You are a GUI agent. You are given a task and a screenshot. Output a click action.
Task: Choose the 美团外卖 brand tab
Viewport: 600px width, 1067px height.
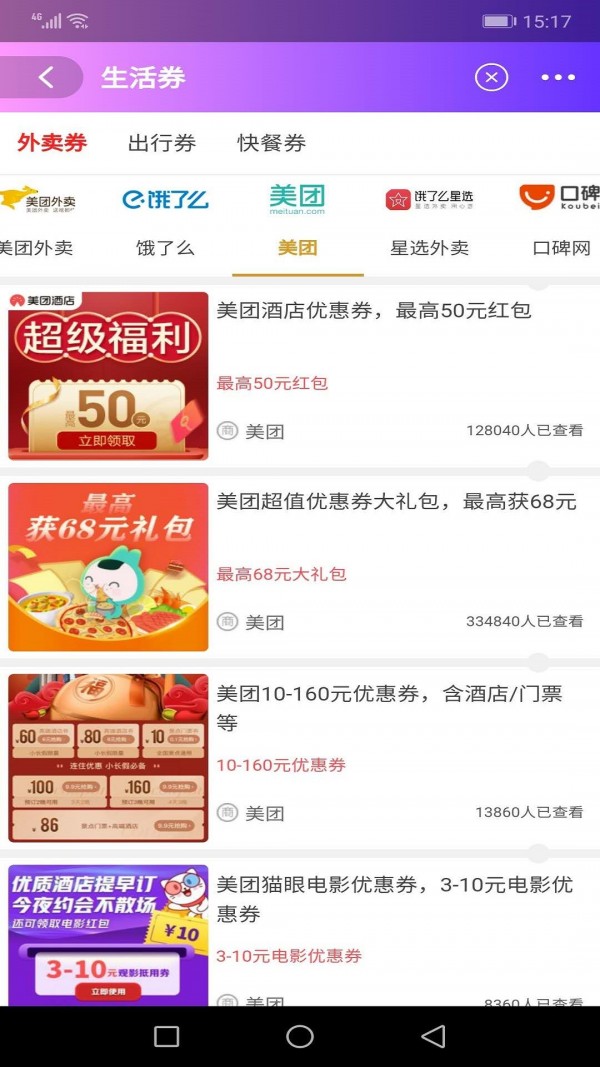(x=35, y=223)
